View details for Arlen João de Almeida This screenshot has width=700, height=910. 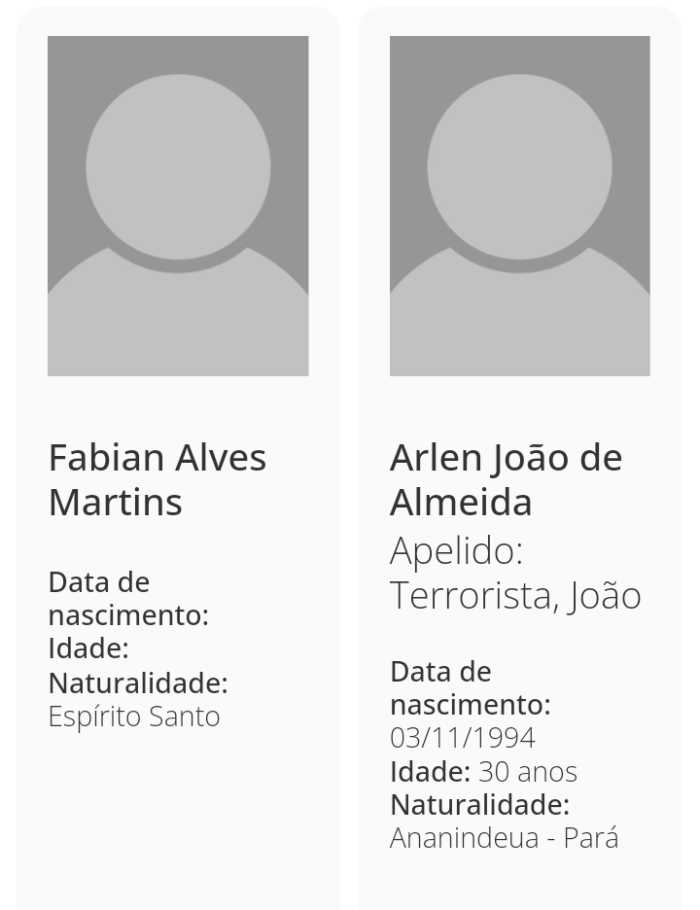click(506, 480)
